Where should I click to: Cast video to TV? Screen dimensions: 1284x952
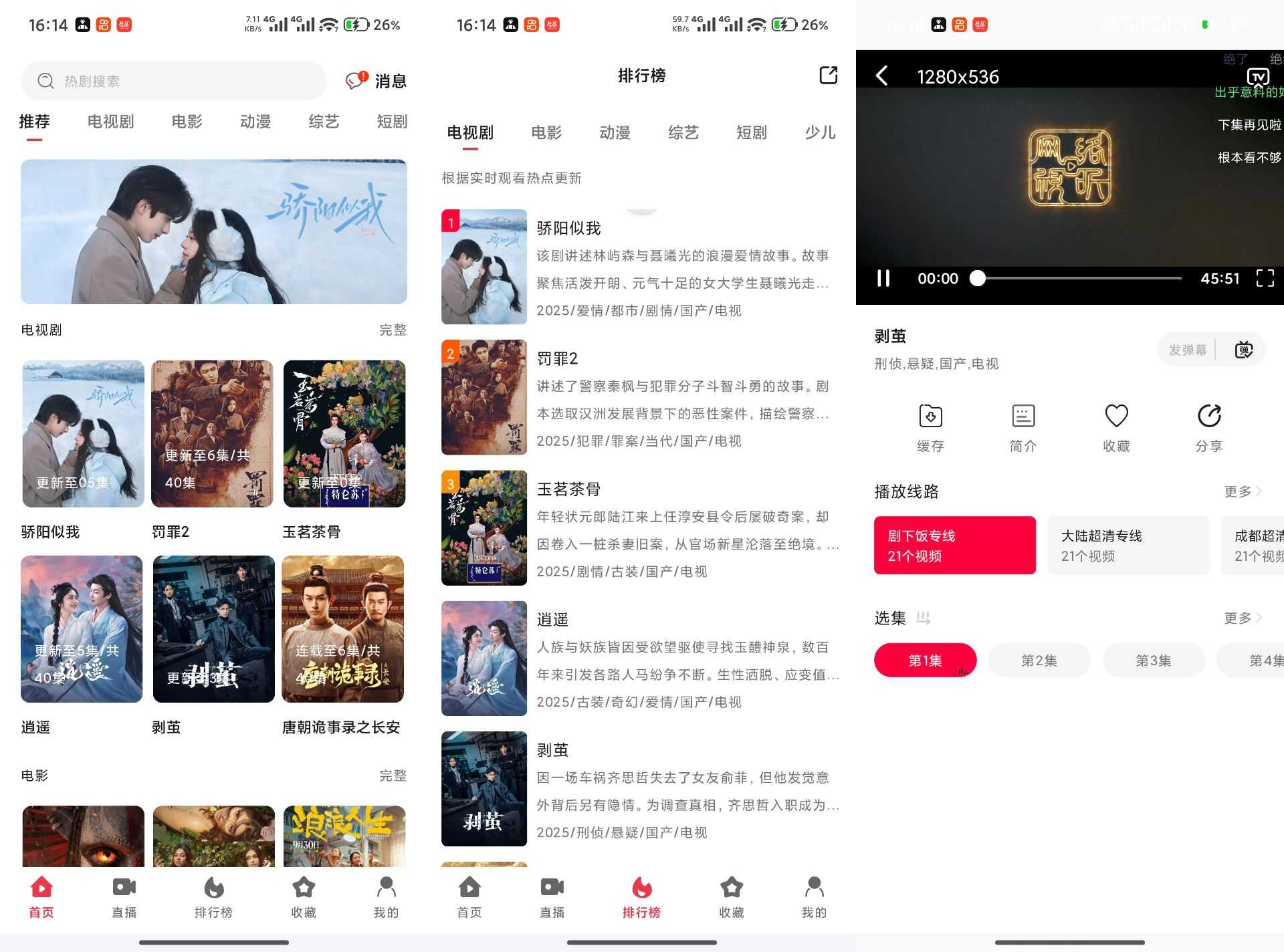(1258, 77)
